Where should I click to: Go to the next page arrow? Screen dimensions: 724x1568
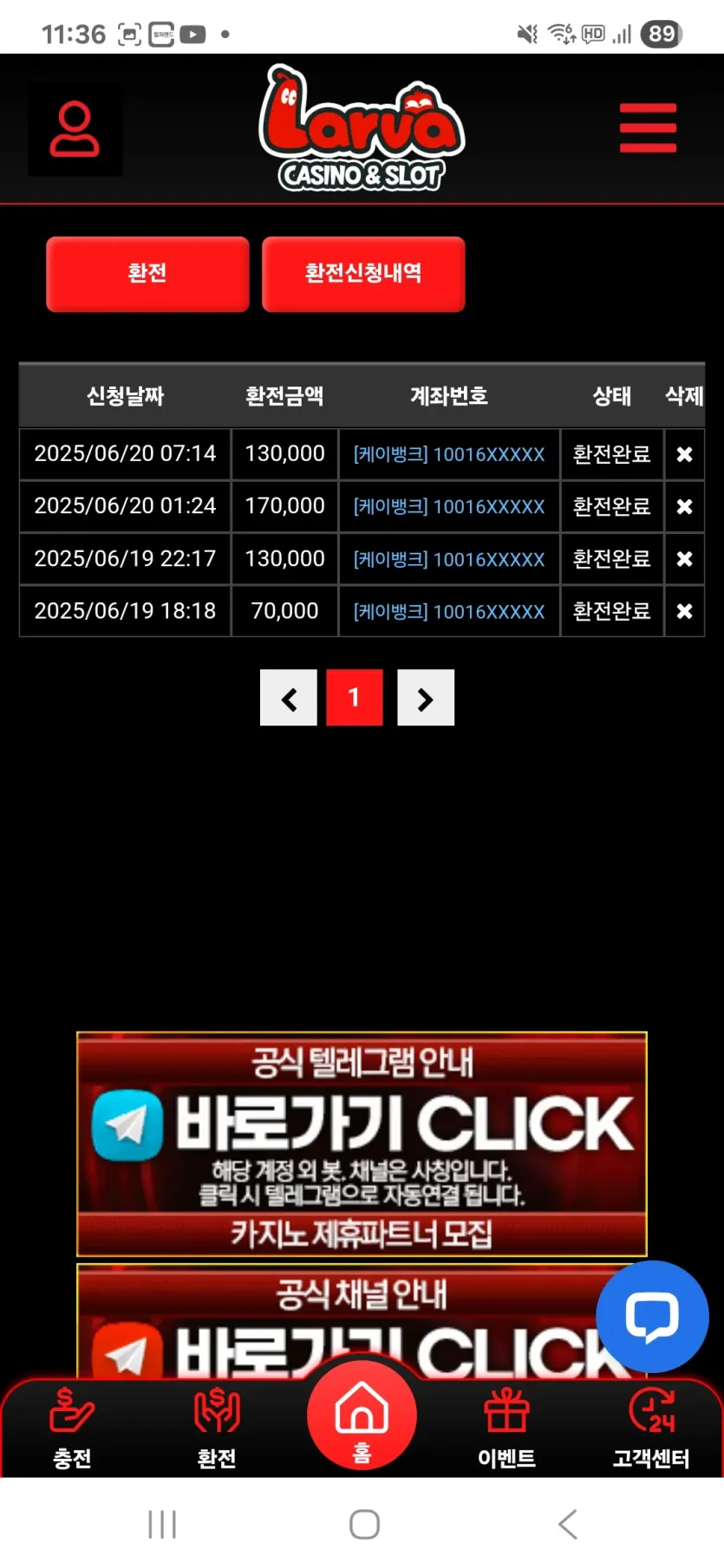tap(426, 698)
